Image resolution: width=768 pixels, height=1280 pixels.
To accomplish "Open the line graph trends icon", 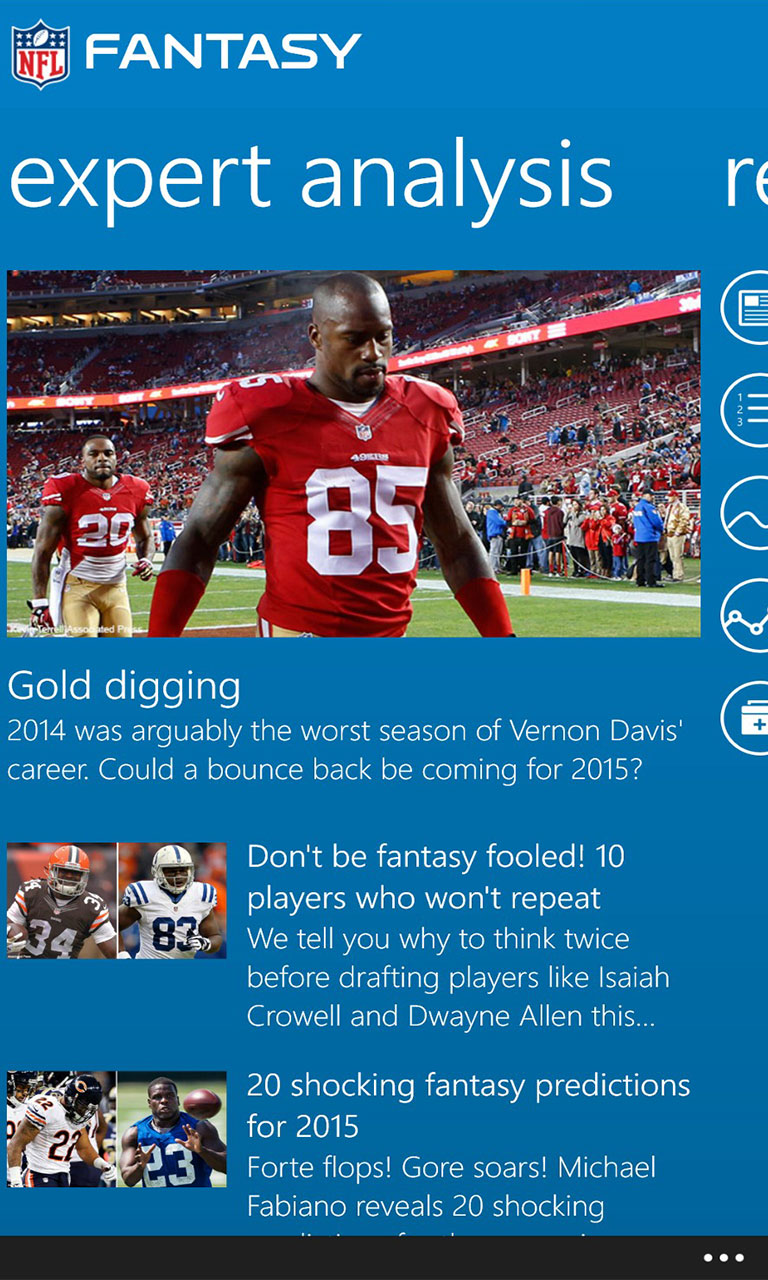I will click(x=747, y=616).
